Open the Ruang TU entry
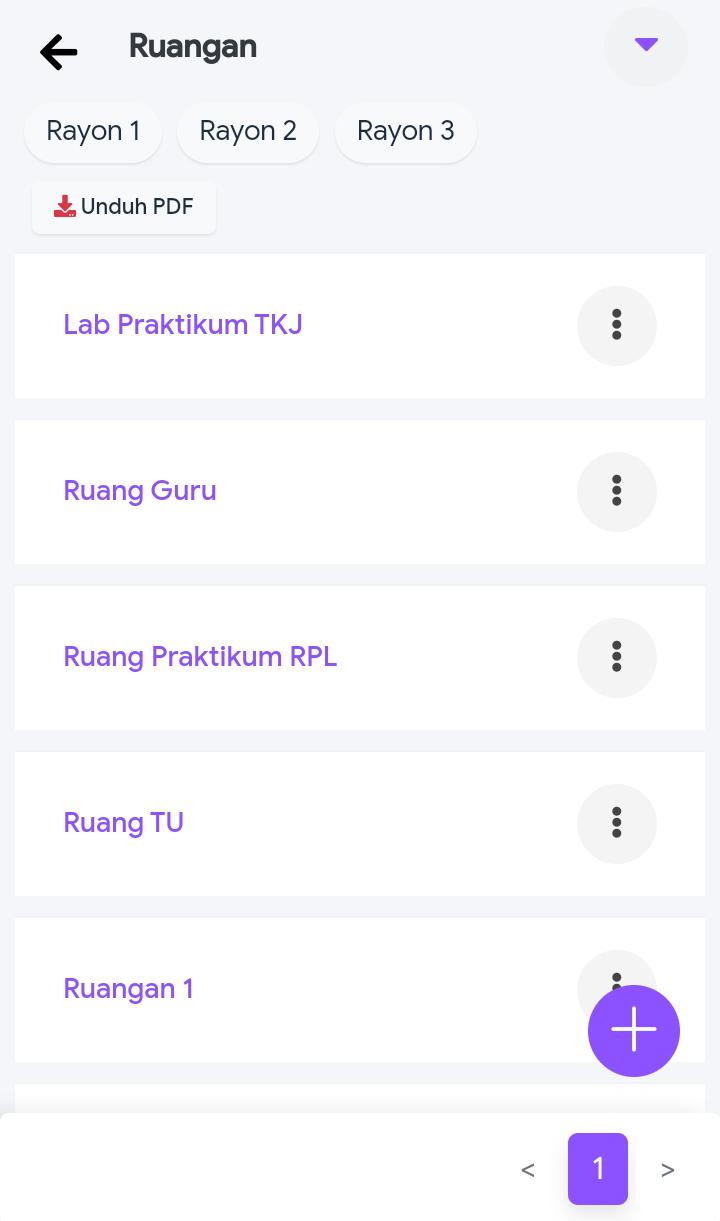720x1221 pixels. (x=124, y=822)
